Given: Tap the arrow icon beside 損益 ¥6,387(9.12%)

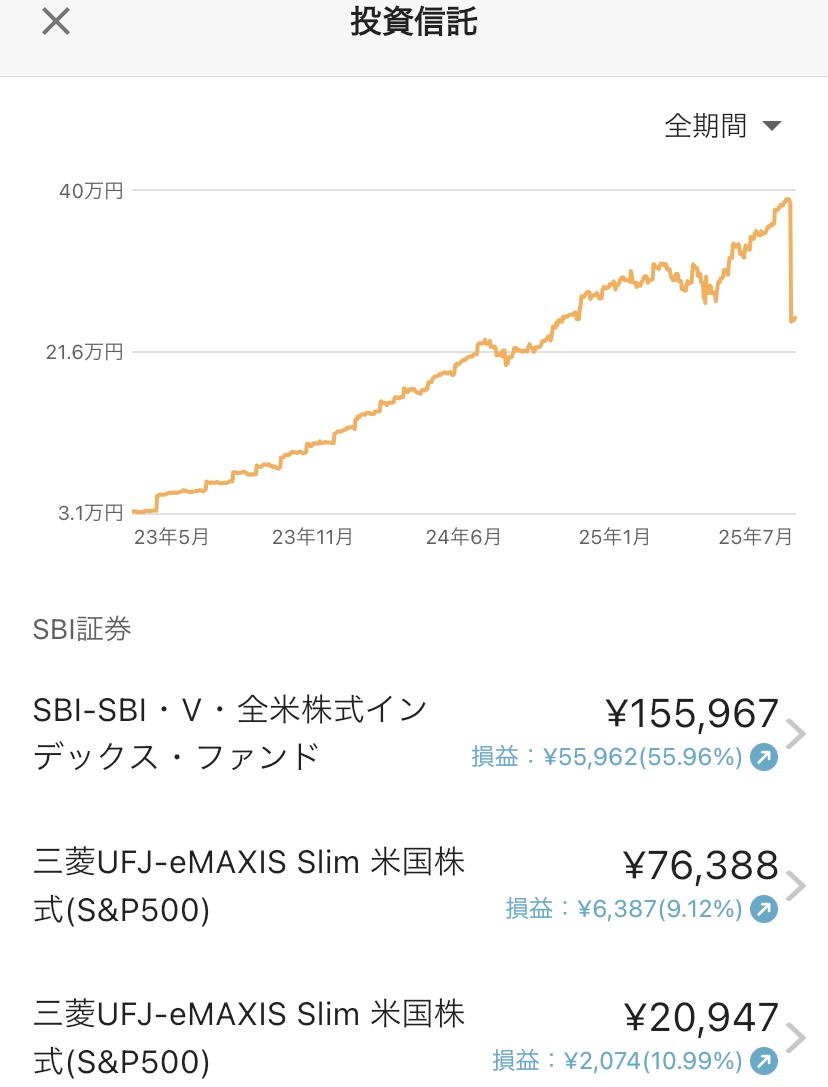Looking at the screenshot, I should 764,910.
